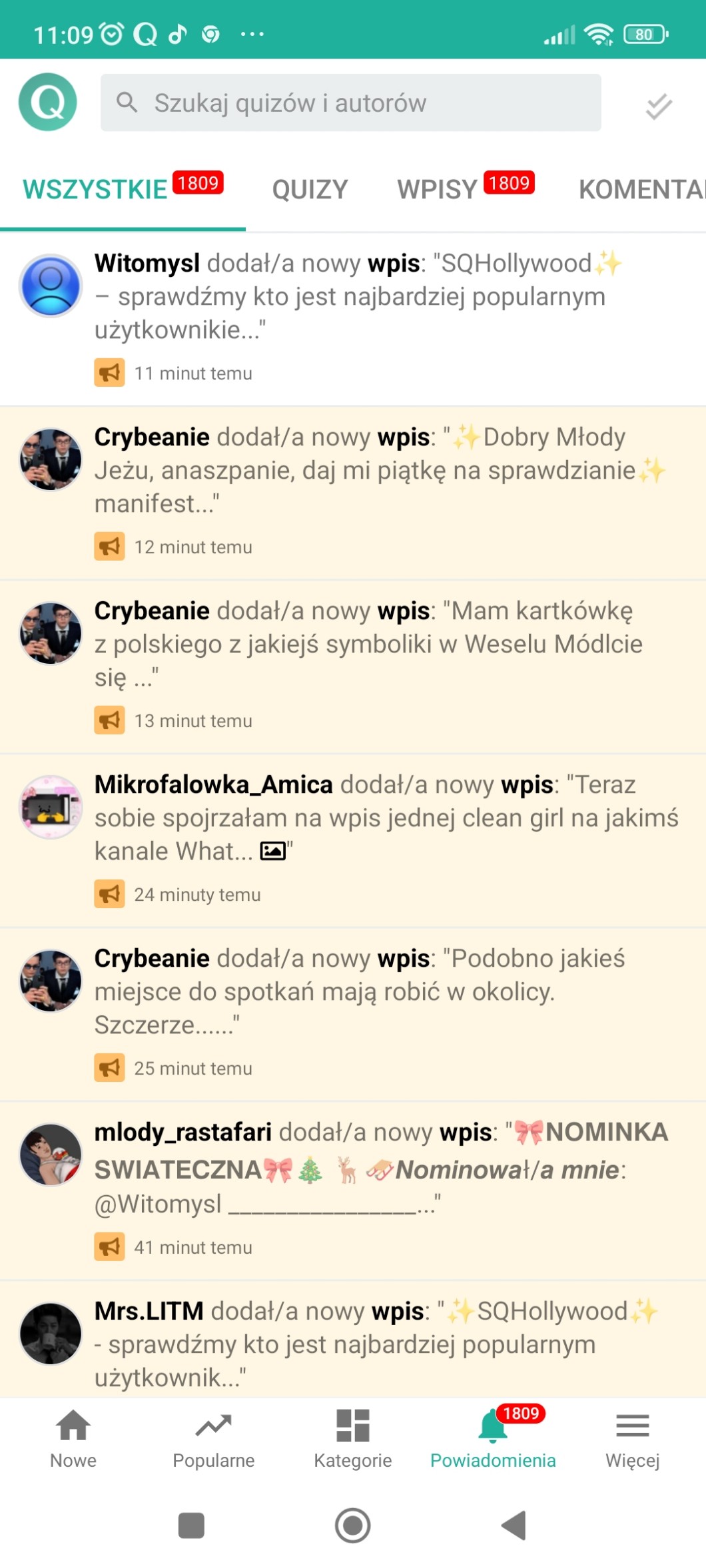Image resolution: width=706 pixels, height=1568 pixels.
Task: Switch to the QUIZY tab
Action: point(310,190)
